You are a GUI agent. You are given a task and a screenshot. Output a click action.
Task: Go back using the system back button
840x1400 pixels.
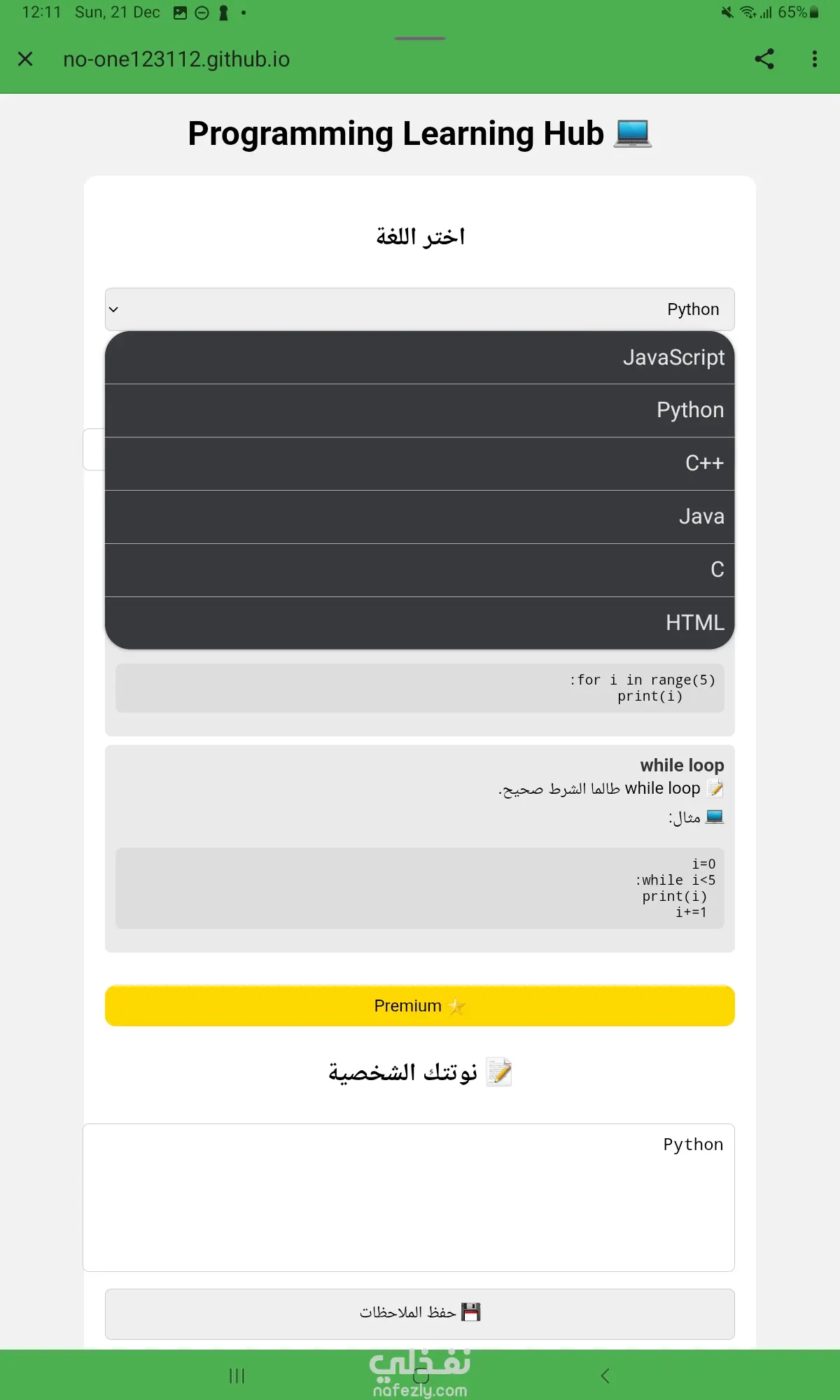(x=605, y=1376)
